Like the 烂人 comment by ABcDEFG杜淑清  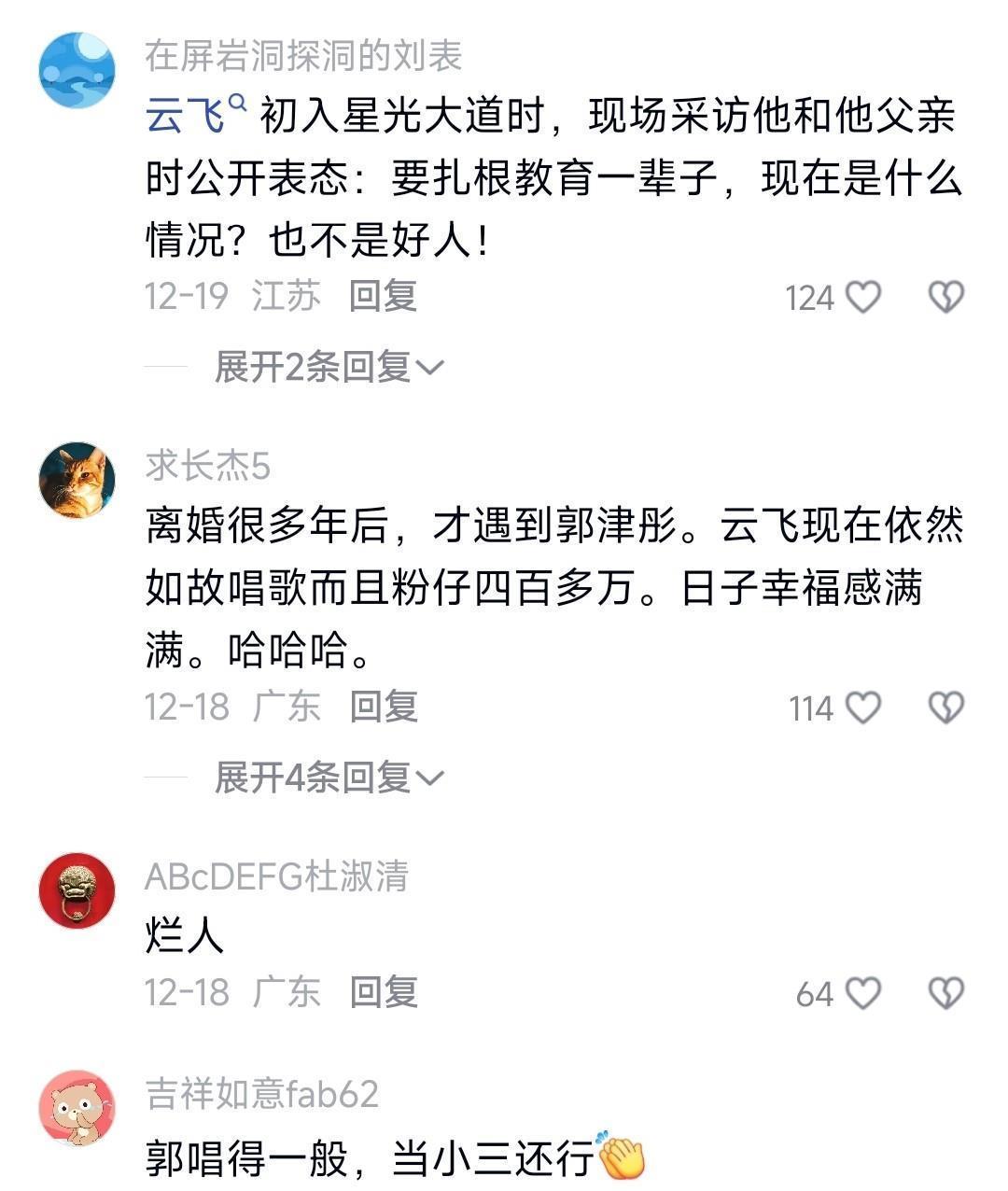(x=862, y=993)
